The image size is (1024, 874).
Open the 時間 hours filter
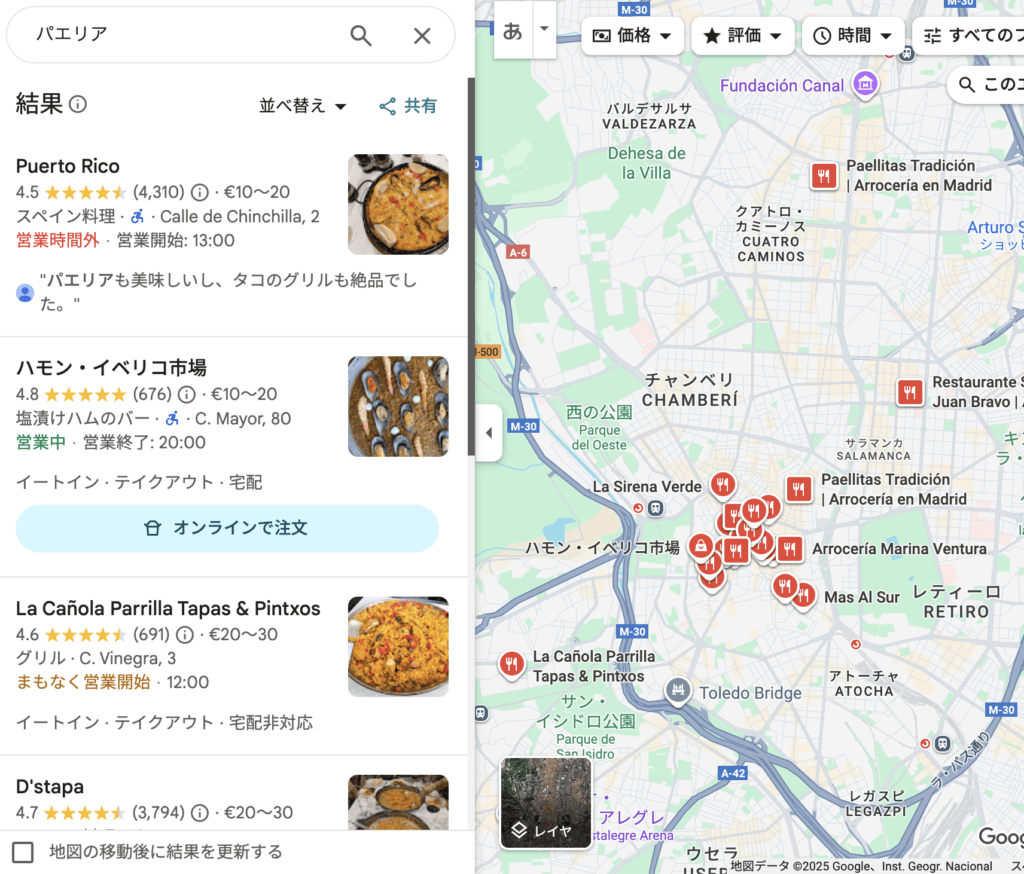852,36
